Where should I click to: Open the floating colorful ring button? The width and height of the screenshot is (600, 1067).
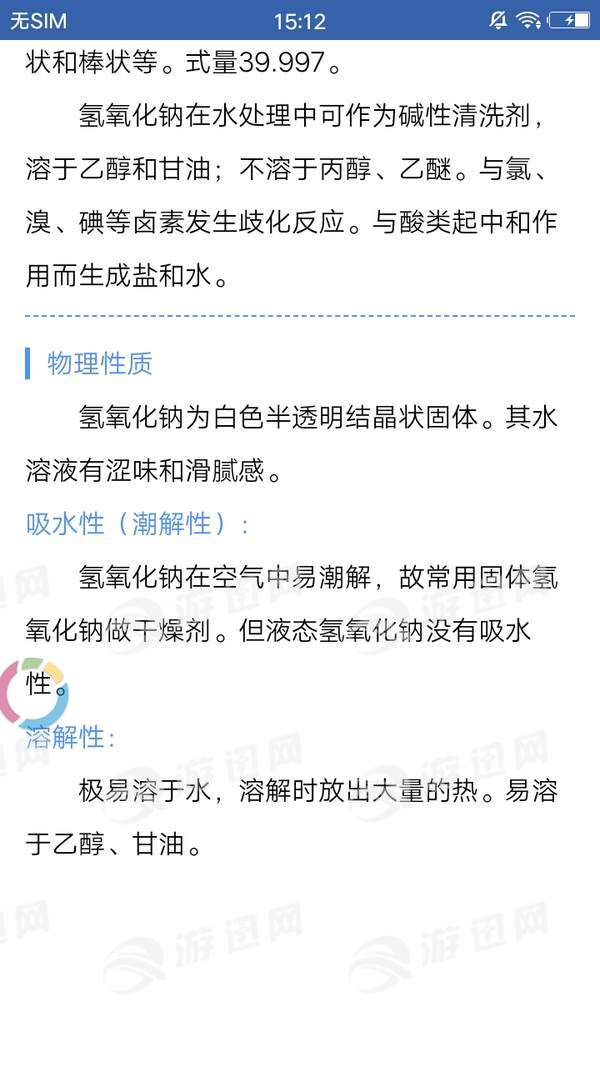(30, 693)
